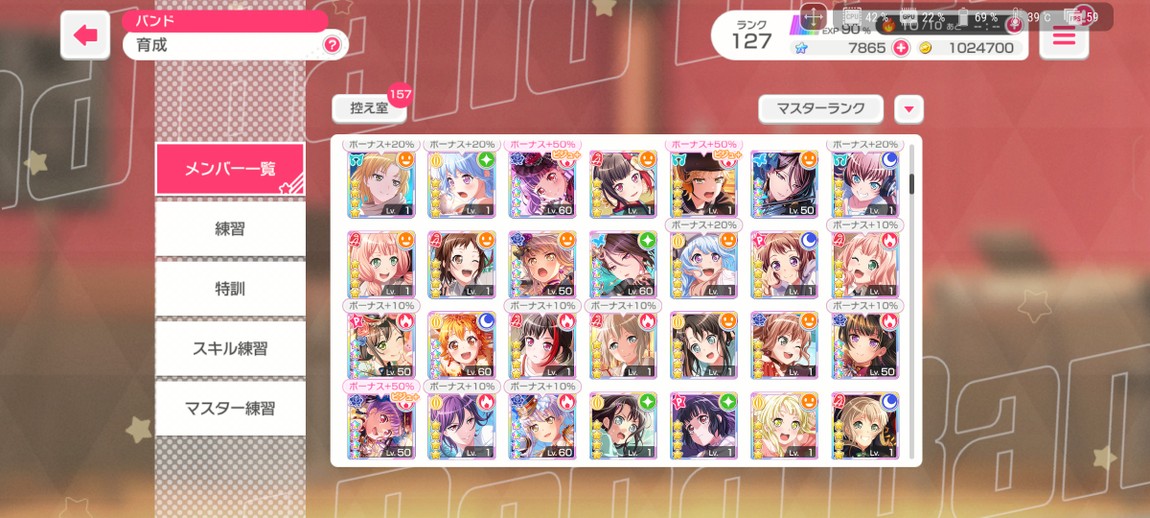
Task: Switch to the 練習 tab
Action: 230,229
